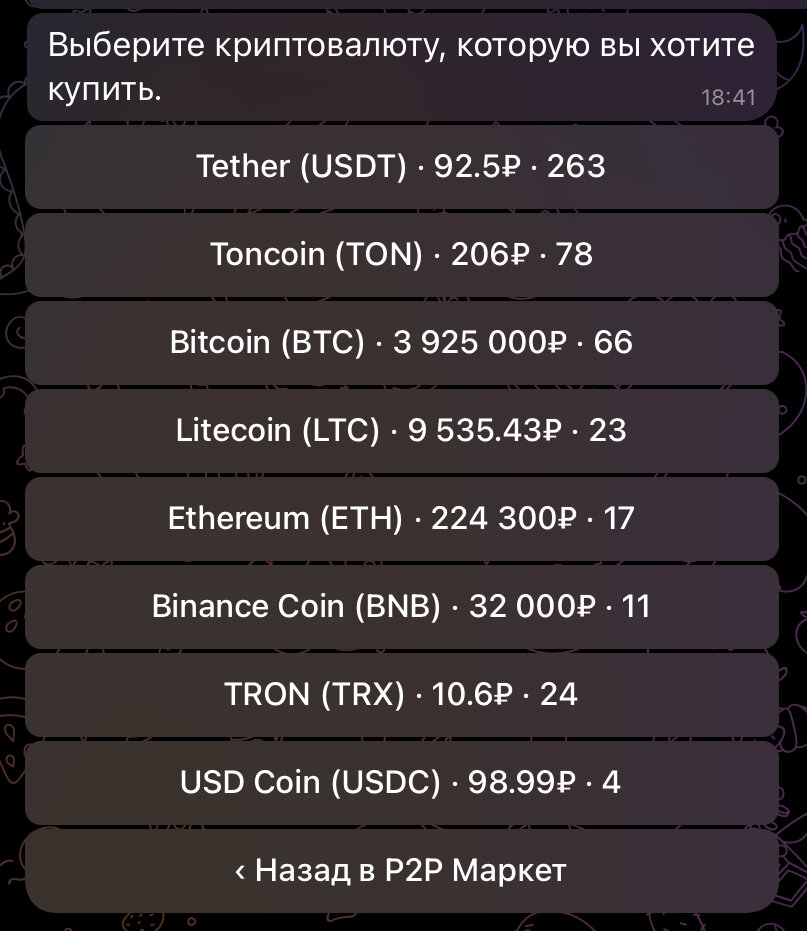Viewport: 807px width, 931px height.
Task: Go back to P2P Маркет
Action: pos(402,870)
